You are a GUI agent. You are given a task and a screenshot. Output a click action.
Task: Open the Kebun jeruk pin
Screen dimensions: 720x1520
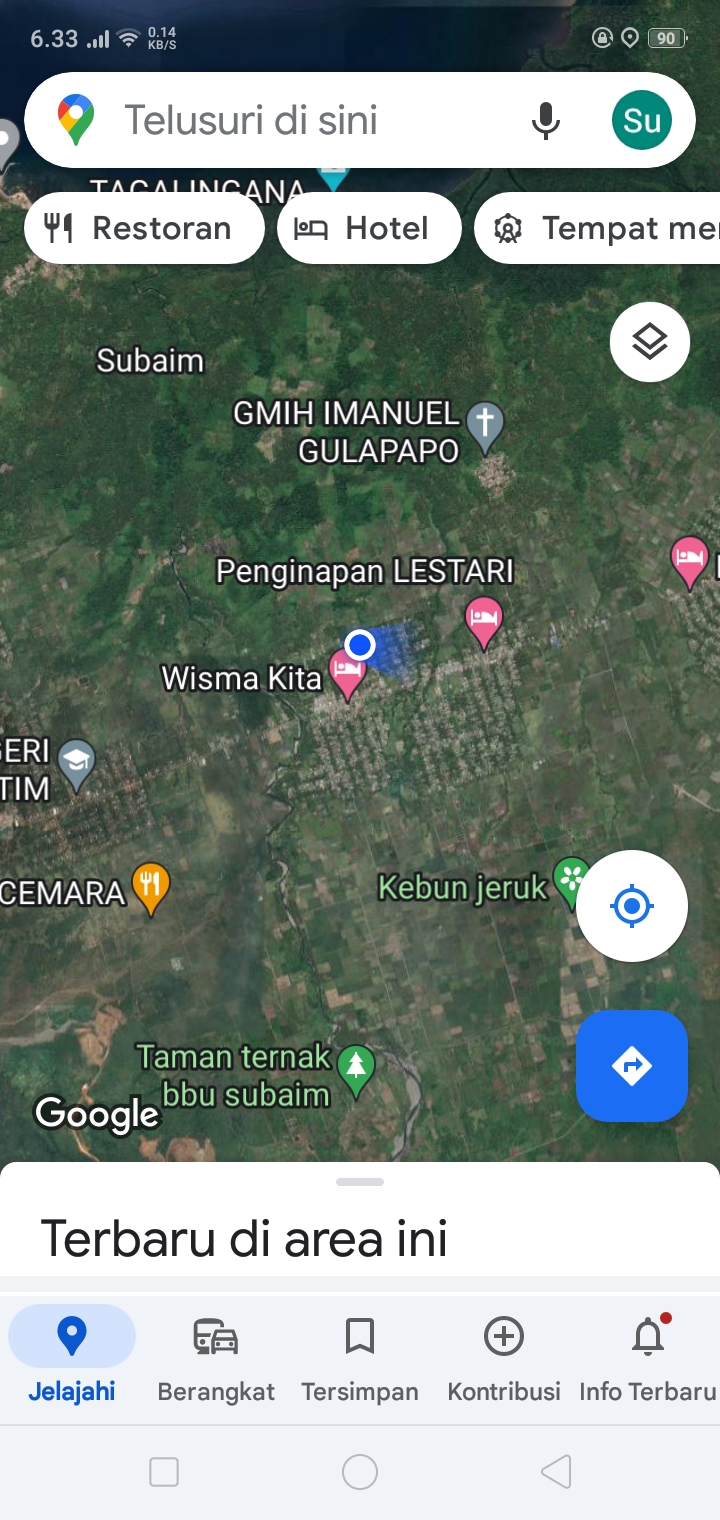tap(572, 882)
